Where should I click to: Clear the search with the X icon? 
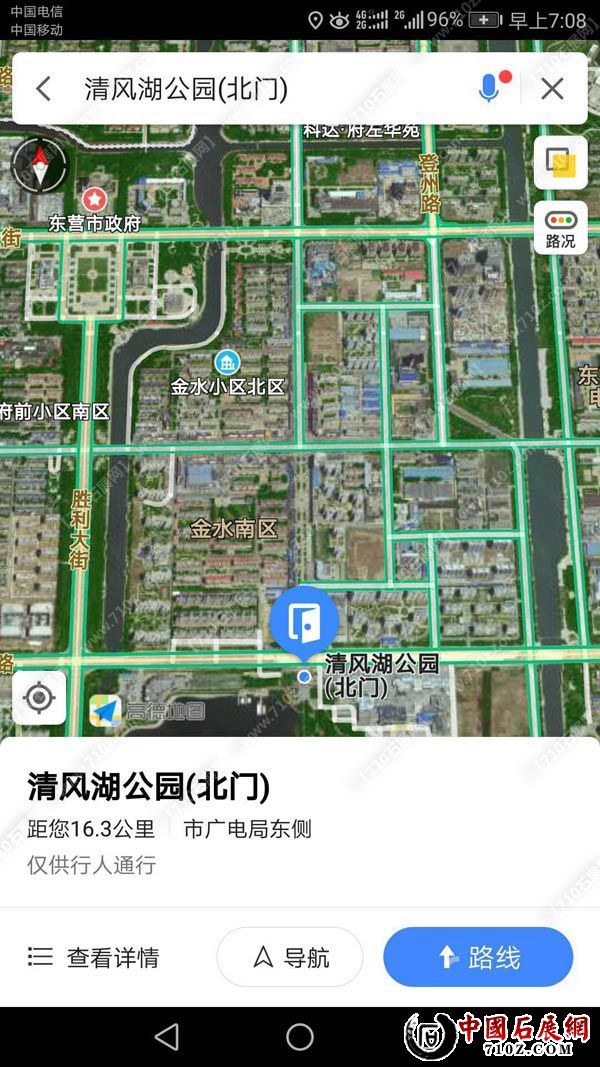tap(552, 89)
